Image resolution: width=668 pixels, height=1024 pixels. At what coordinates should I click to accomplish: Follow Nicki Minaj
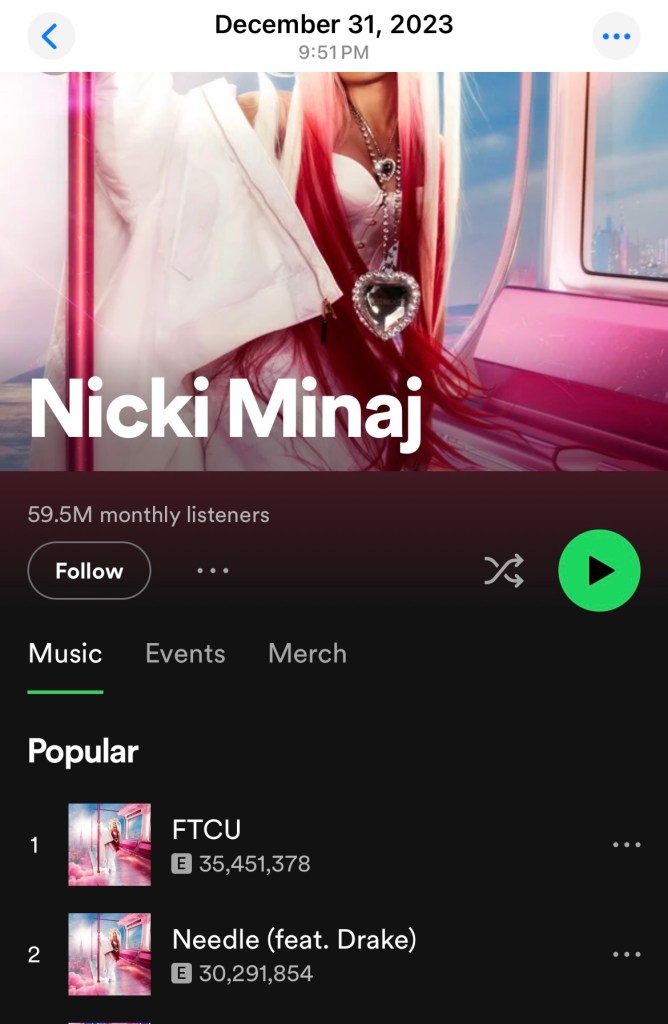click(89, 571)
